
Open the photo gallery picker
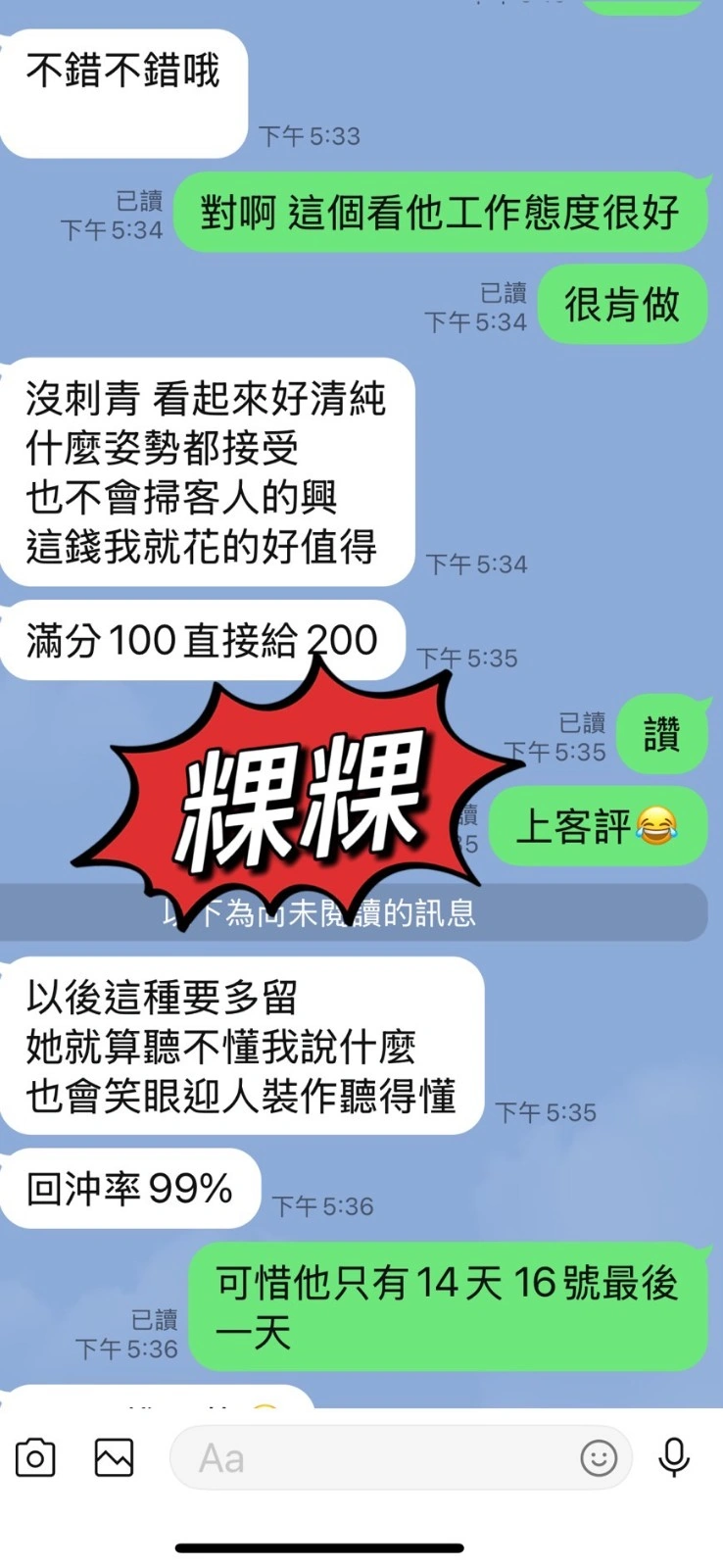[x=114, y=1458]
